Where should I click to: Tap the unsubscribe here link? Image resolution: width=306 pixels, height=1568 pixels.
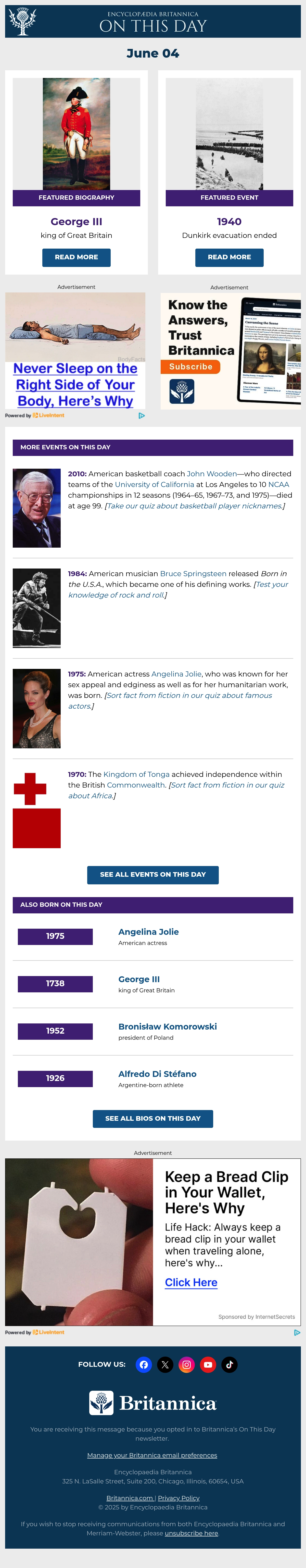[192, 1533]
